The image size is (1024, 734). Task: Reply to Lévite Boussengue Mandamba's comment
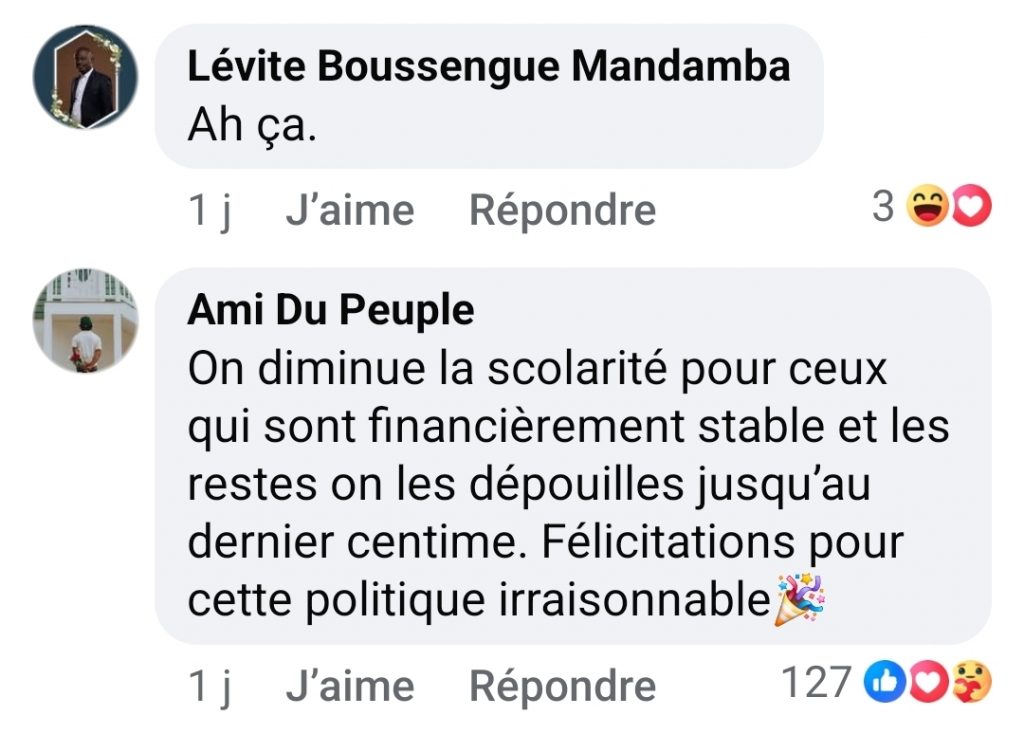[562, 211]
